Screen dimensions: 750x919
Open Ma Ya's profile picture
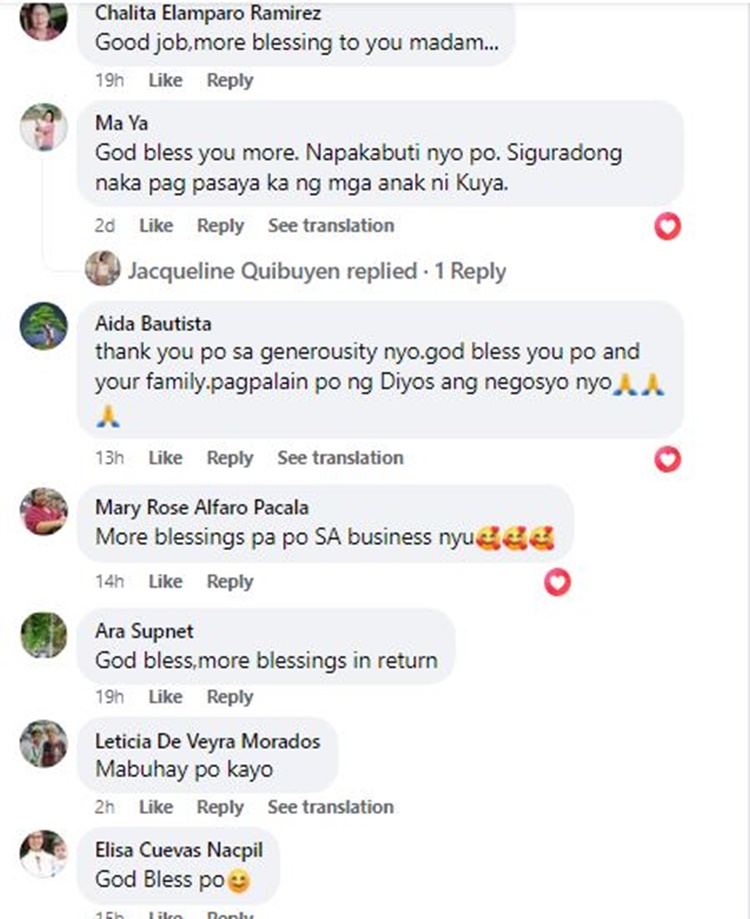(44, 126)
